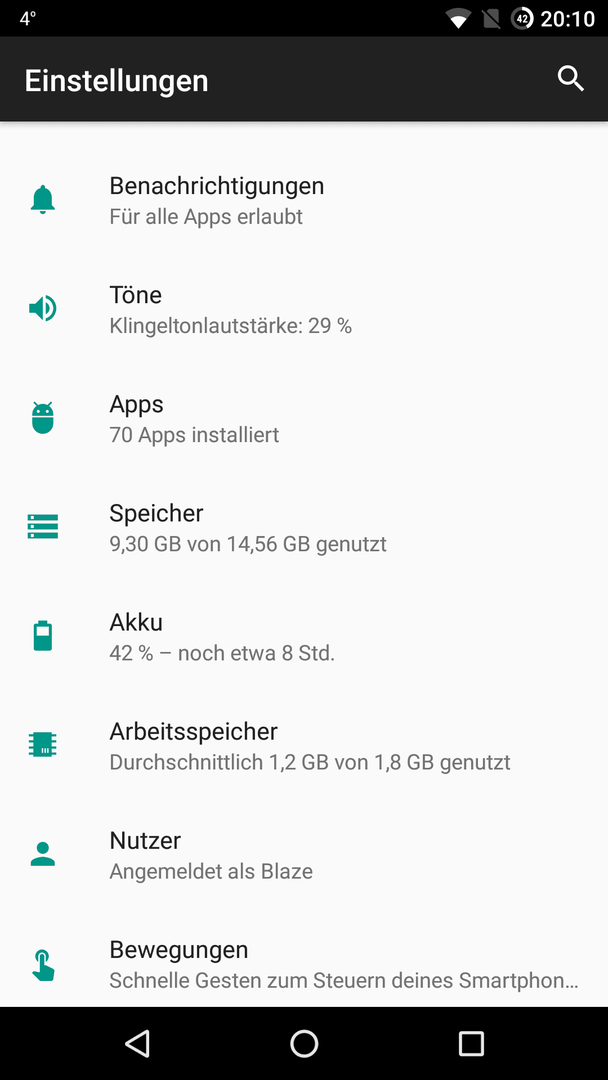Open the Nutzer settings row
The height and width of the screenshot is (1080, 608).
[304, 854]
